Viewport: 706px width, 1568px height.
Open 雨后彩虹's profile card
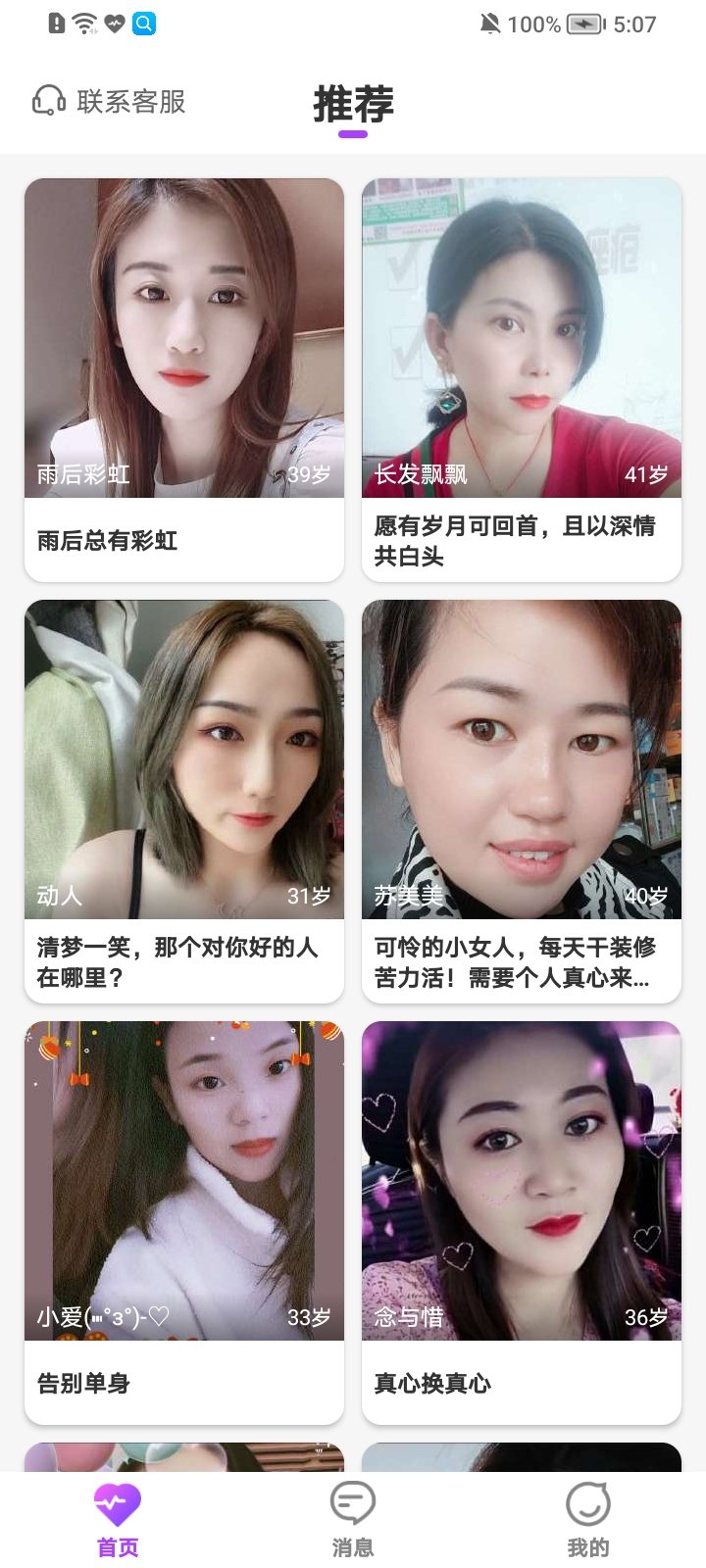[x=184, y=378]
